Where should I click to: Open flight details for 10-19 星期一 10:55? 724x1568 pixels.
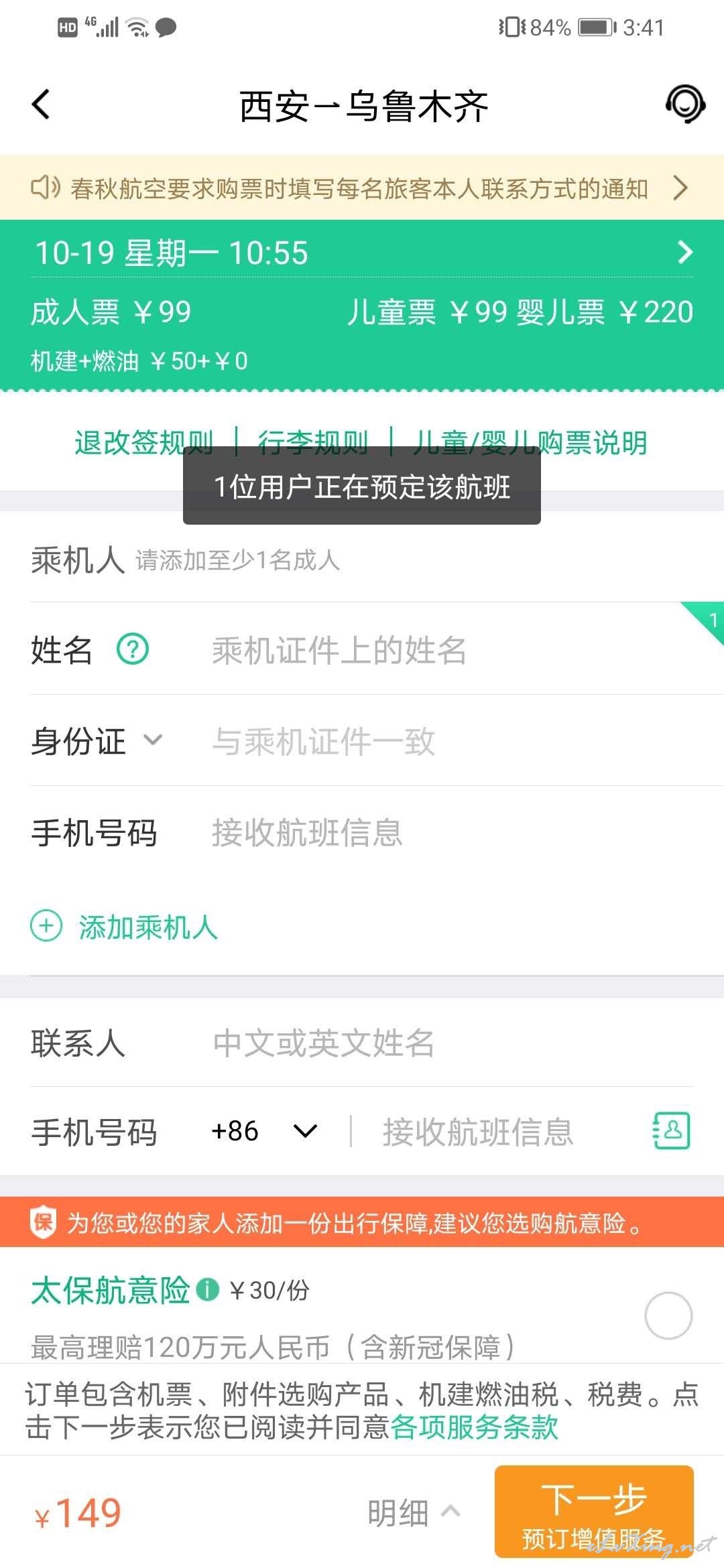click(x=362, y=253)
